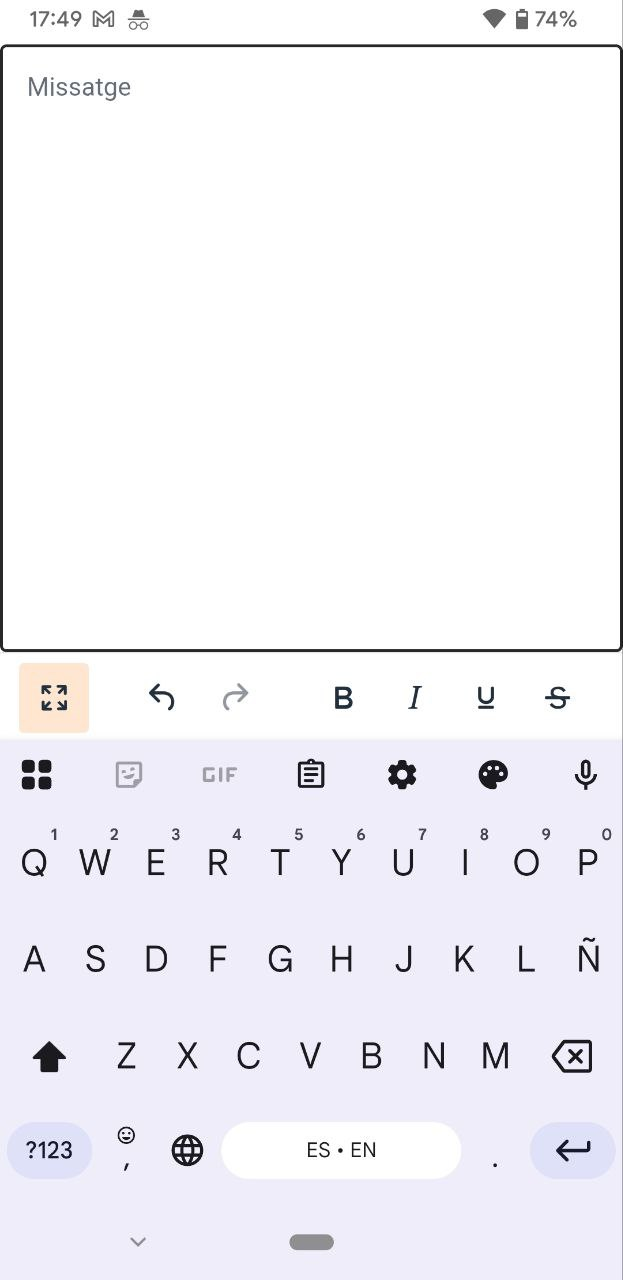Switch keyboard language with globe key
This screenshot has width=623, height=1280.
coord(187,1150)
